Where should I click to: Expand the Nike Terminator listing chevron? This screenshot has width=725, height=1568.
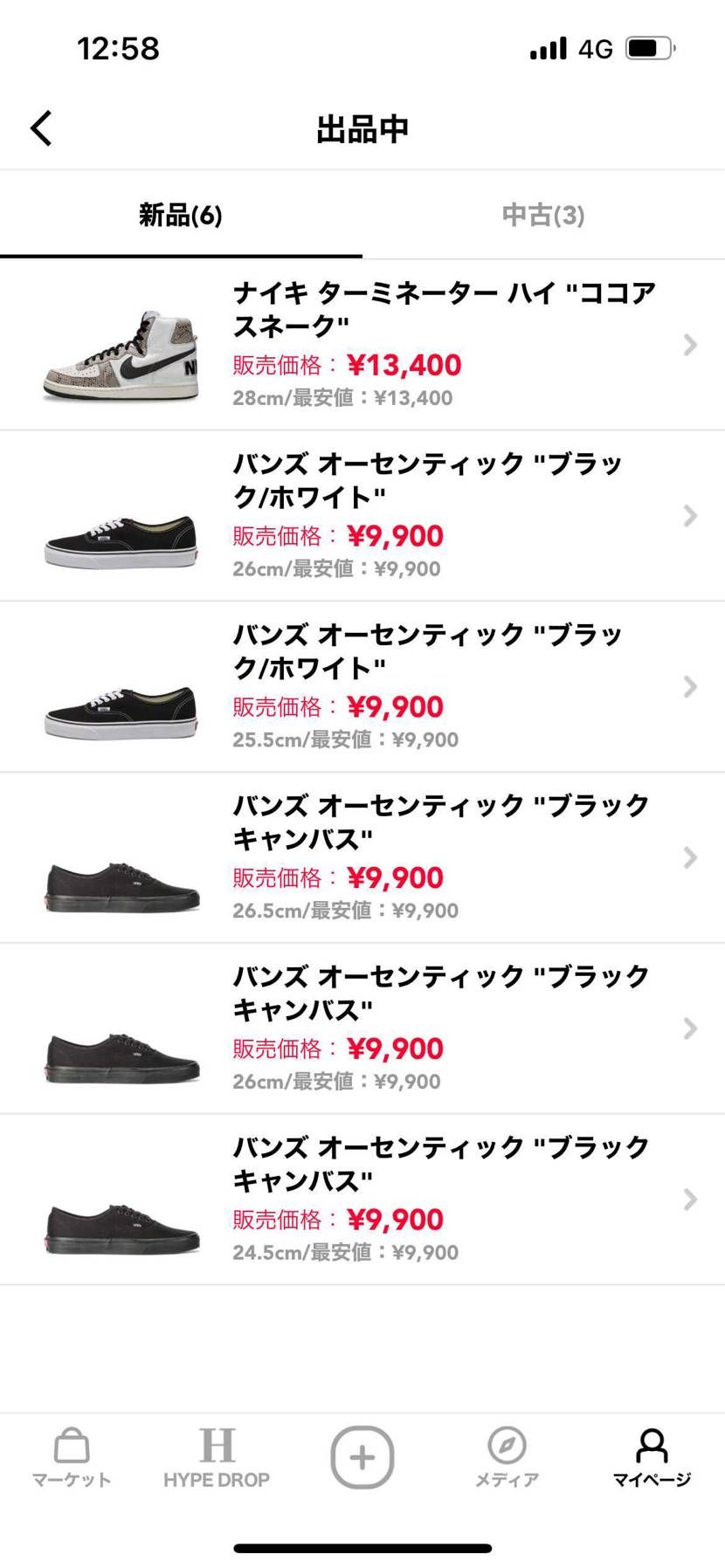[x=689, y=346]
